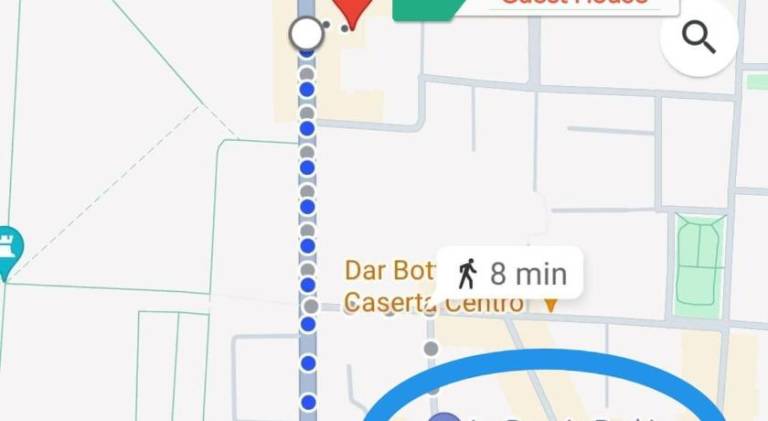Open the teal castle landmark marker
Viewport: 768px width, 421px height.
tap(8, 246)
